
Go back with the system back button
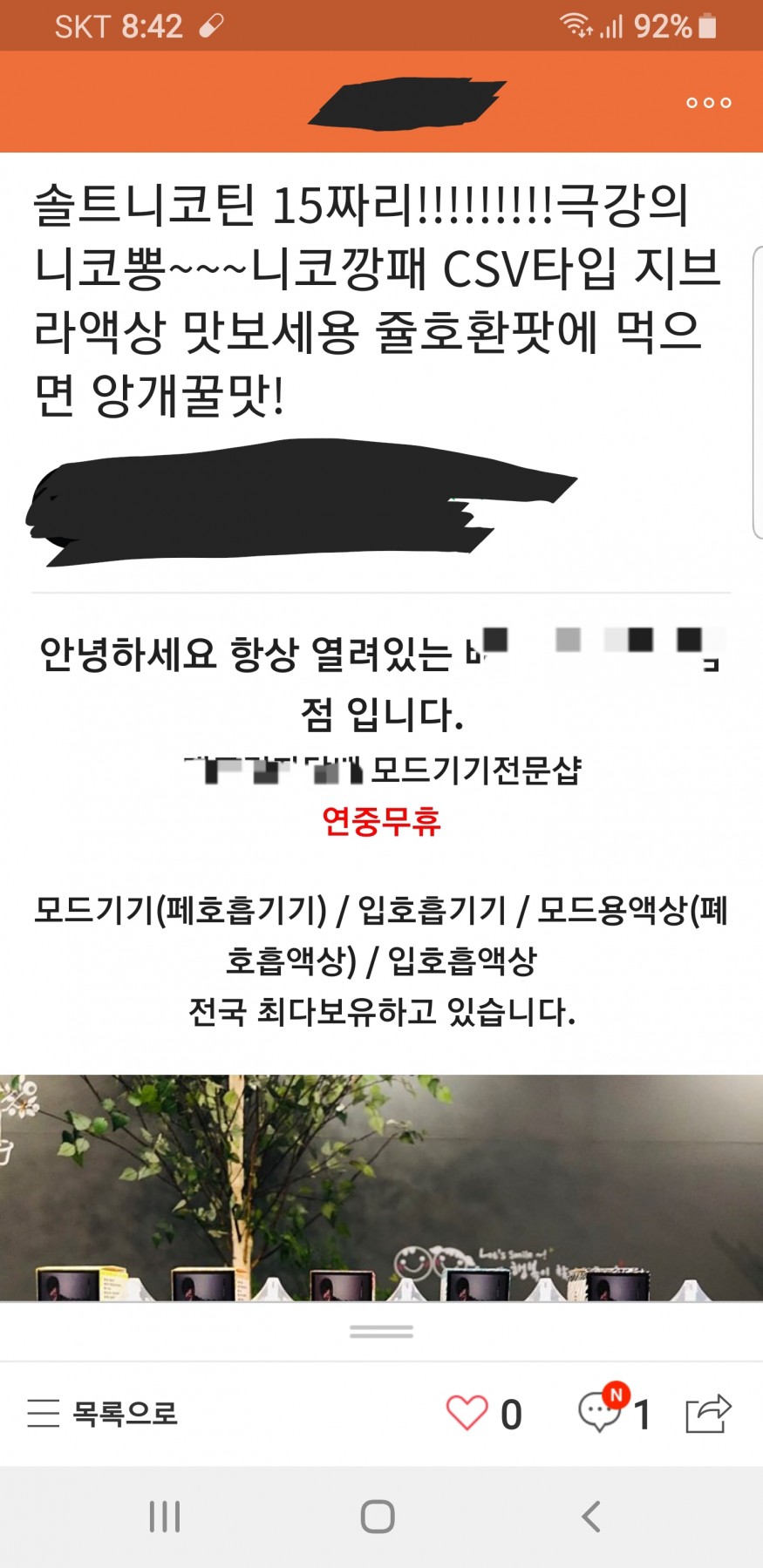point(591,1517)
